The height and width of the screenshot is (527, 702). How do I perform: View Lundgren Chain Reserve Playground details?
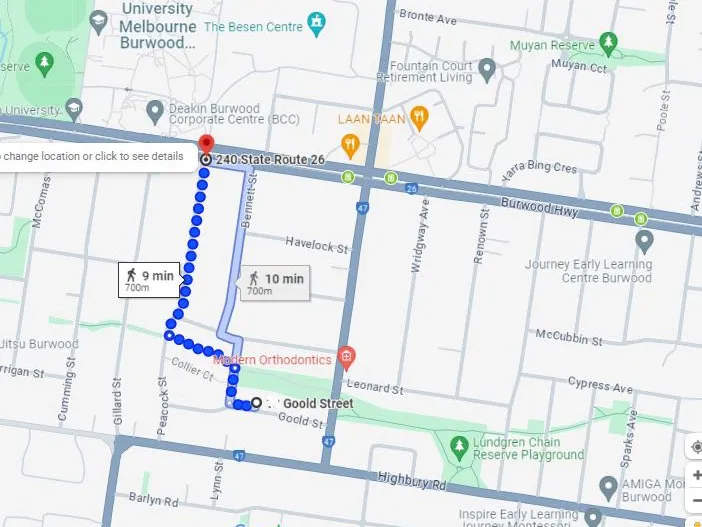point(459,445)
